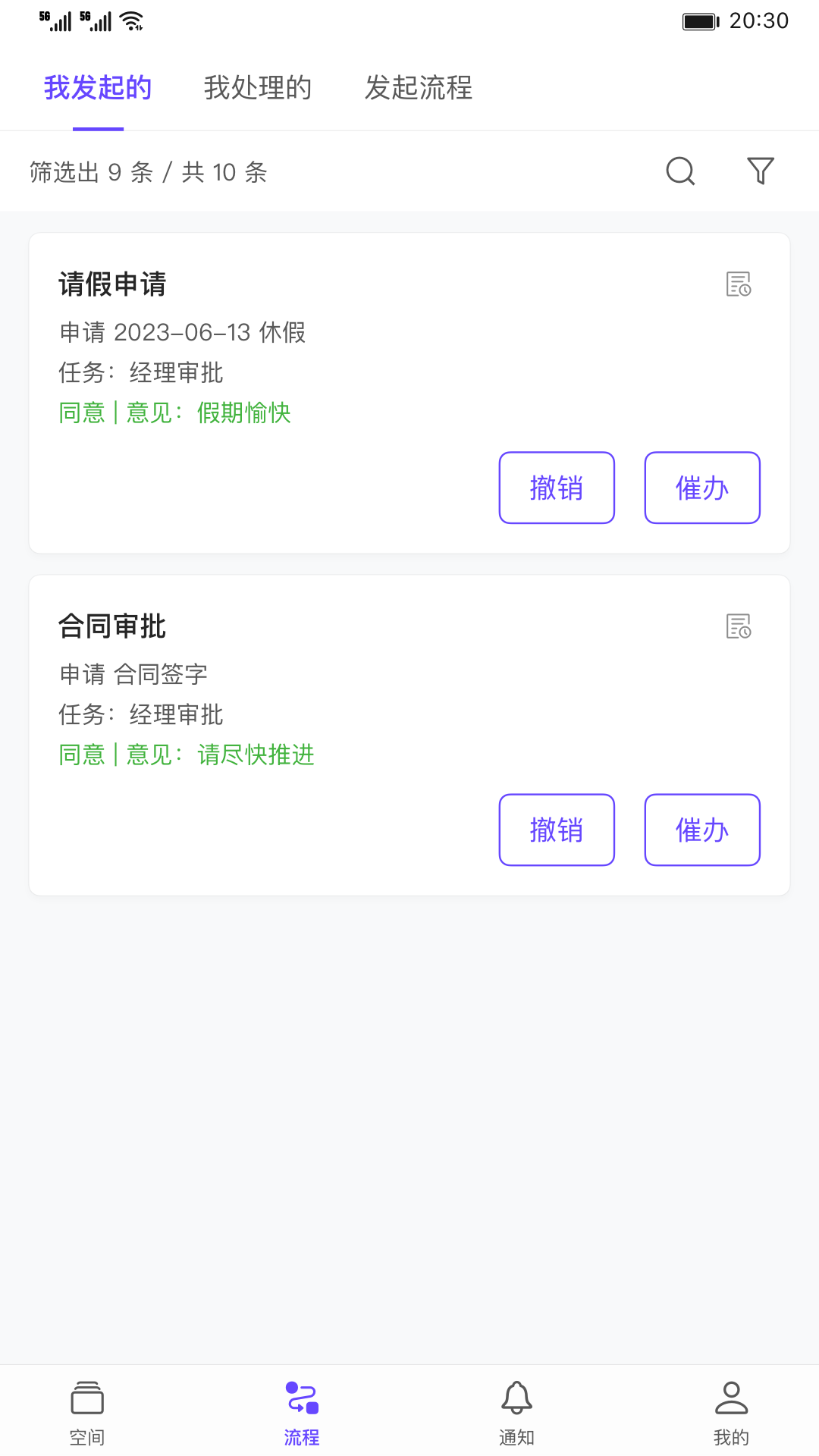Click 撤销 on the 请假申请 card

[x=556, y=488]
